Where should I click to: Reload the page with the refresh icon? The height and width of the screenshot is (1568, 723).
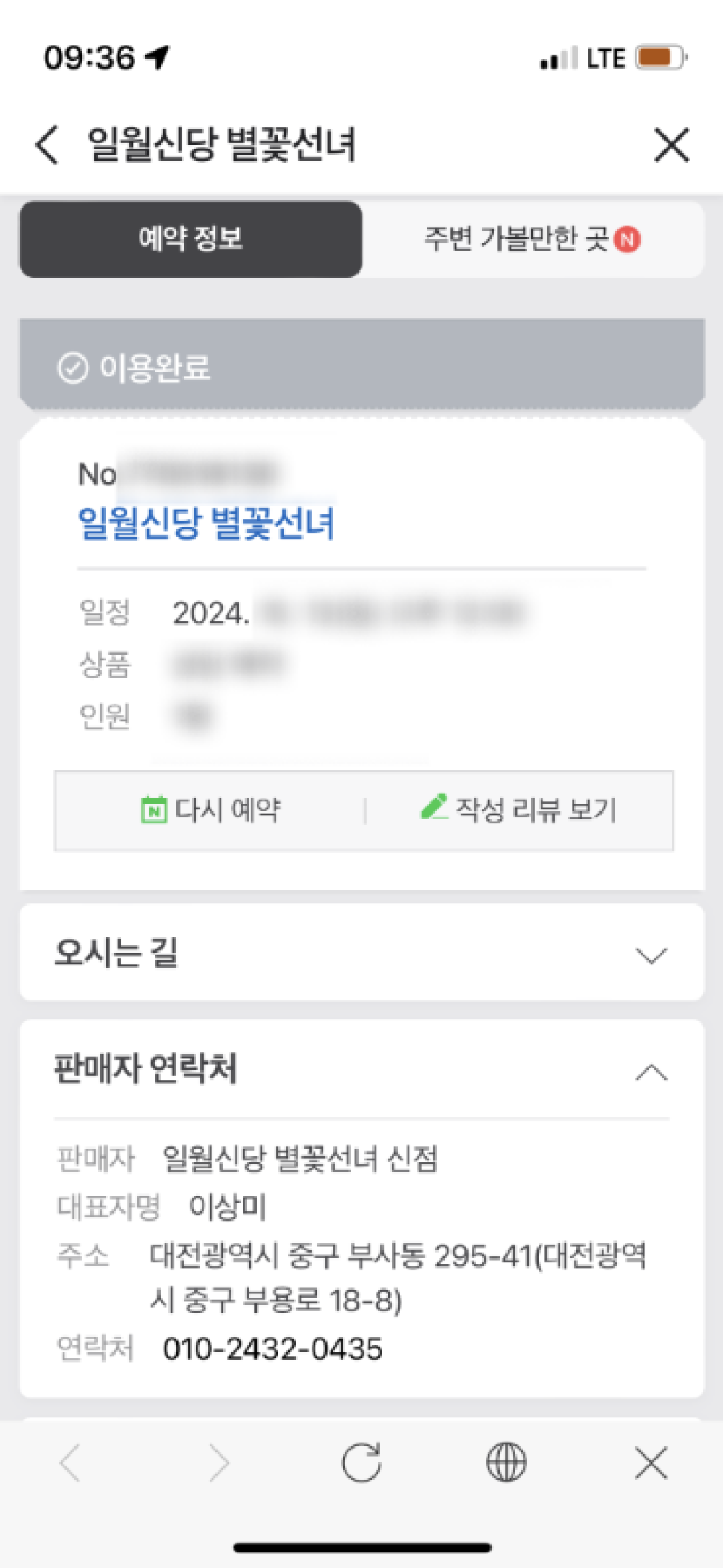361,1464
